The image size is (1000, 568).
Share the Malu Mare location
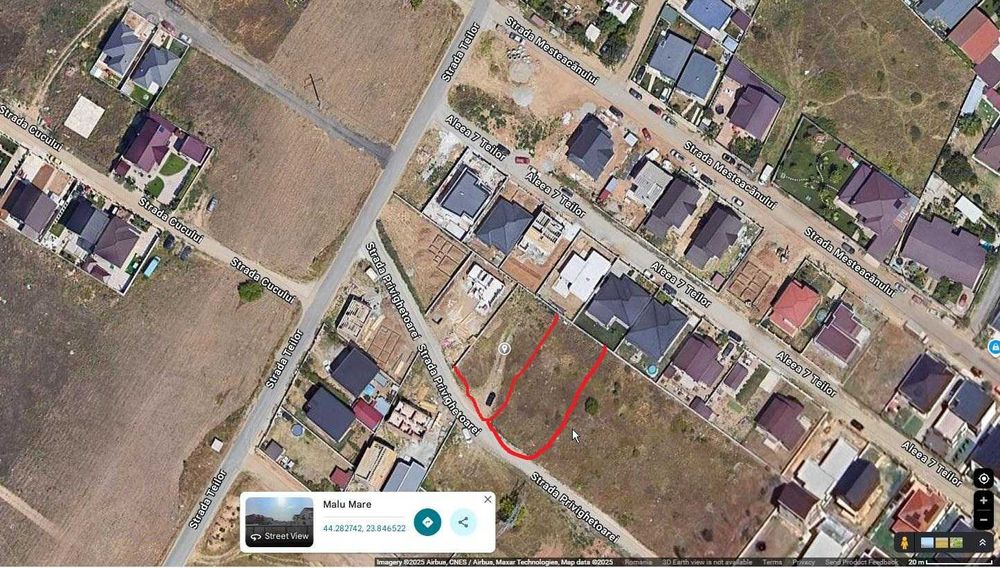point(463,522)
